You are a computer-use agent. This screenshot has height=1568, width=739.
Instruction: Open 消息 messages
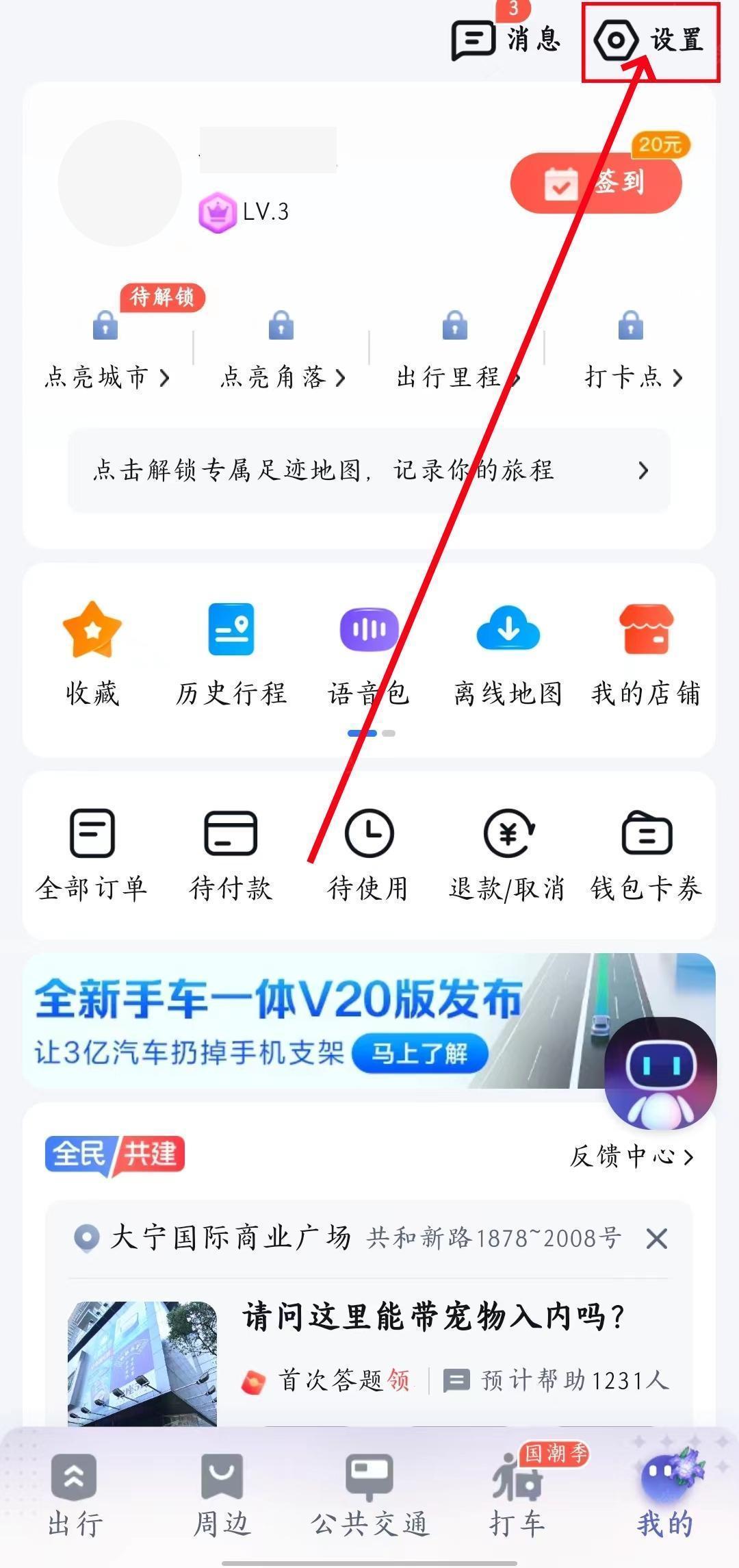506,40
